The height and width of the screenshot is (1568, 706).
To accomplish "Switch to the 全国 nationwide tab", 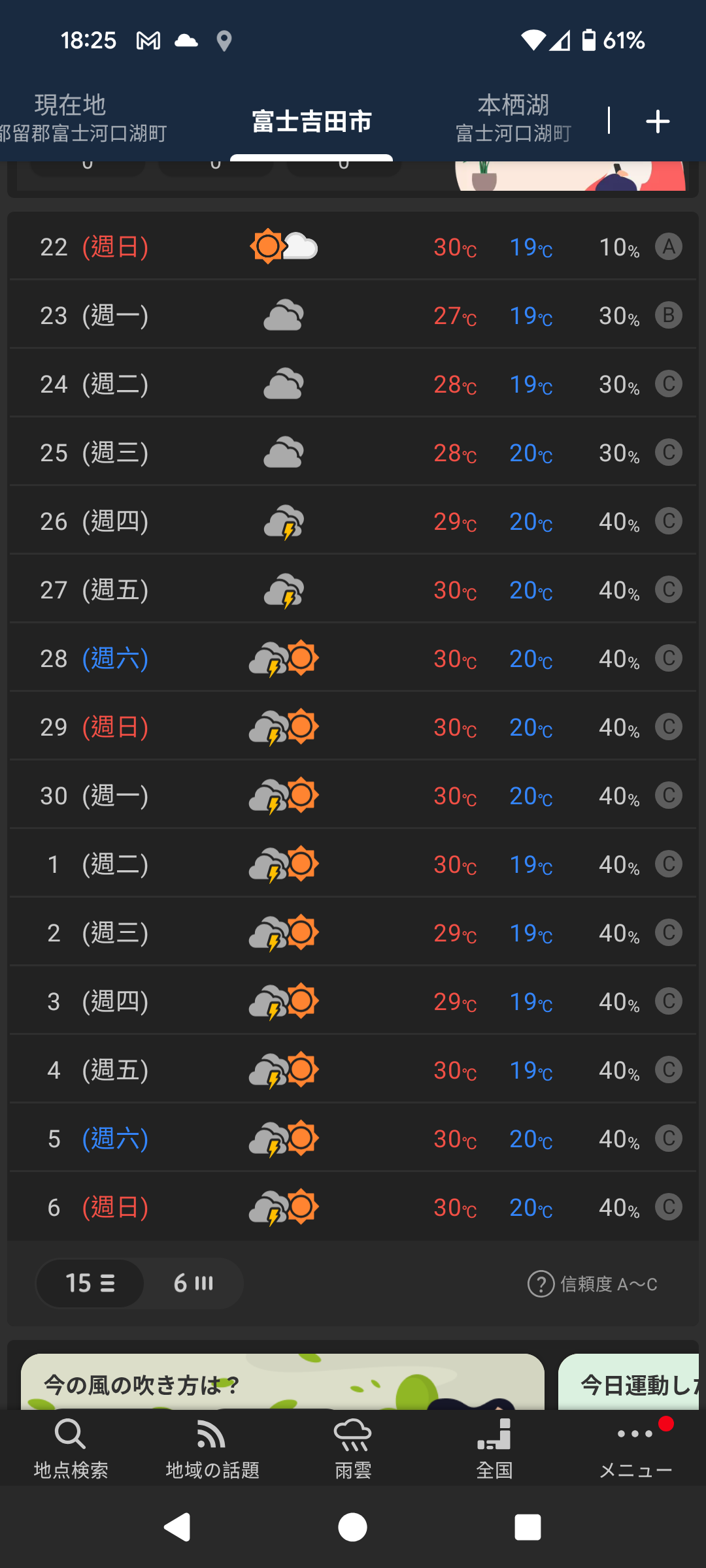I will pyautogui.click(x=494, y=1447).
